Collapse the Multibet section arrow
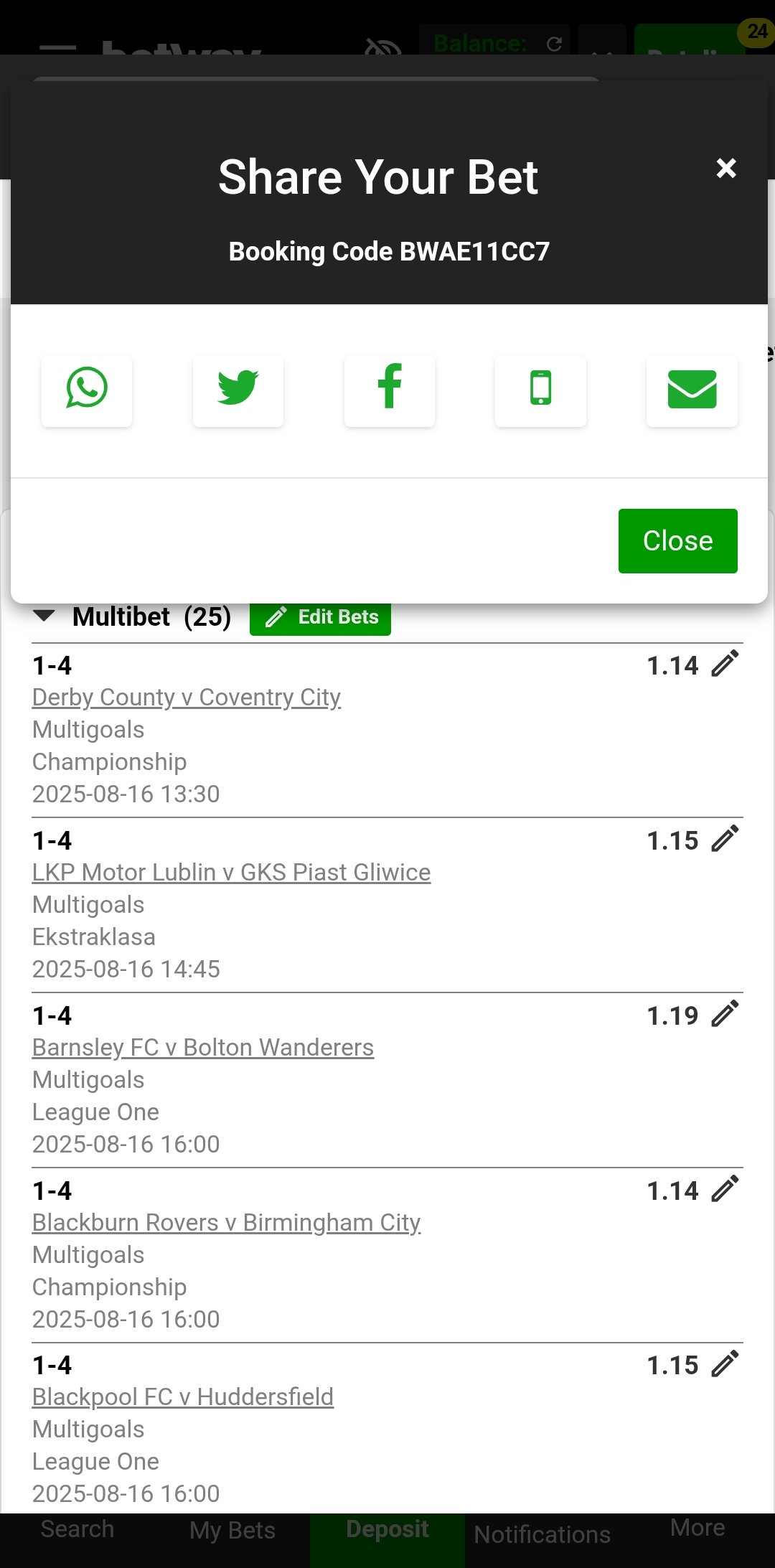The height and width of the screenshot is (1568, 775). pyautogui.click(x=44, y=616)
